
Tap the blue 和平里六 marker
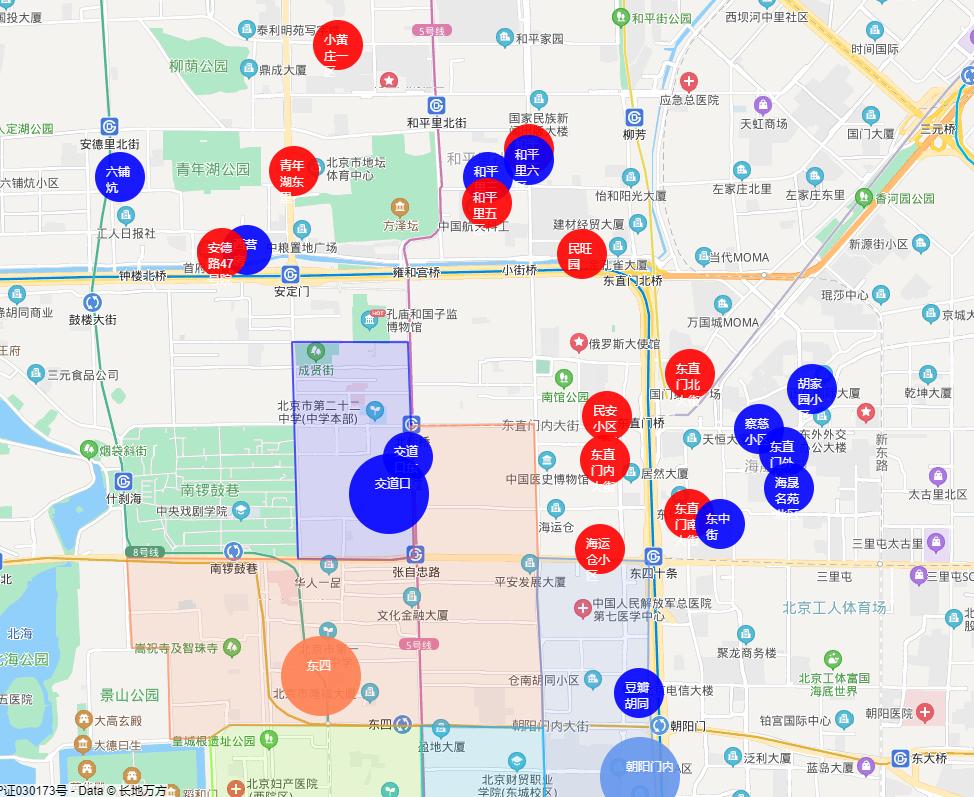[x=529, y=160]
